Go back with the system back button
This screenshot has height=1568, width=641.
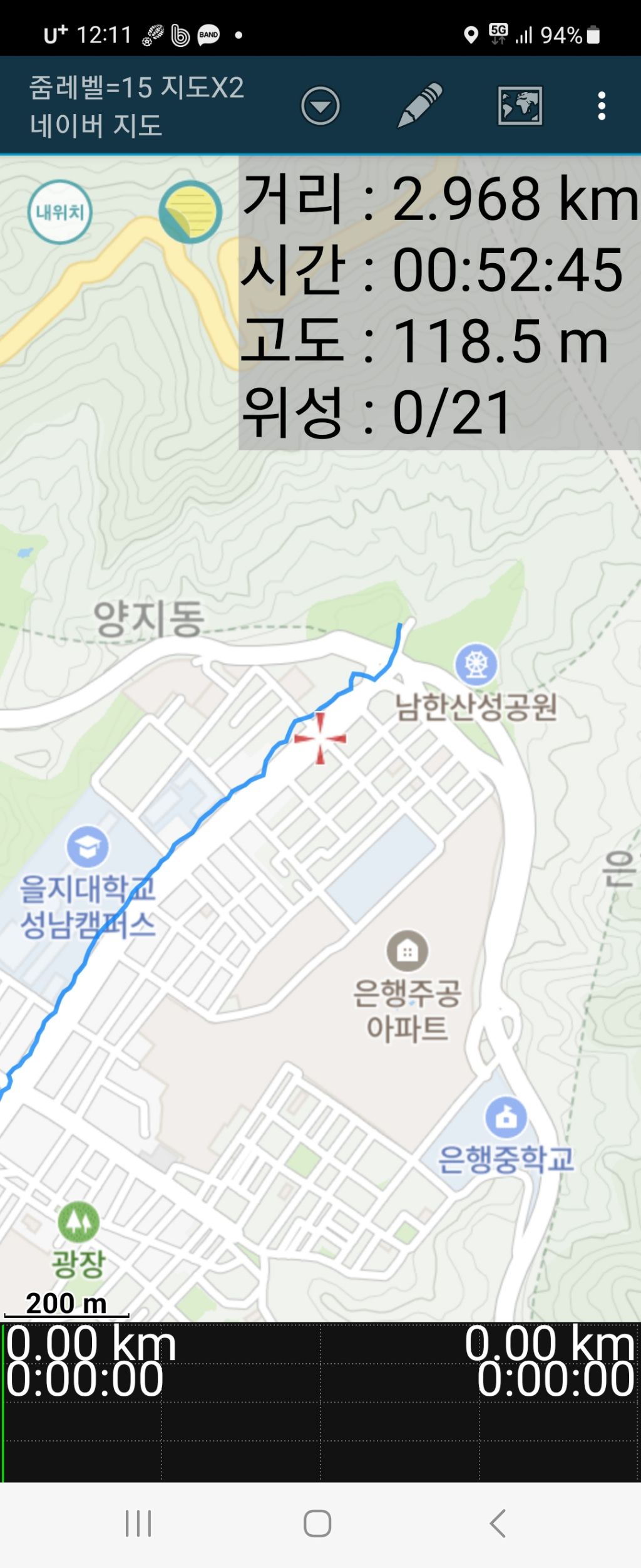(498, 1523)
